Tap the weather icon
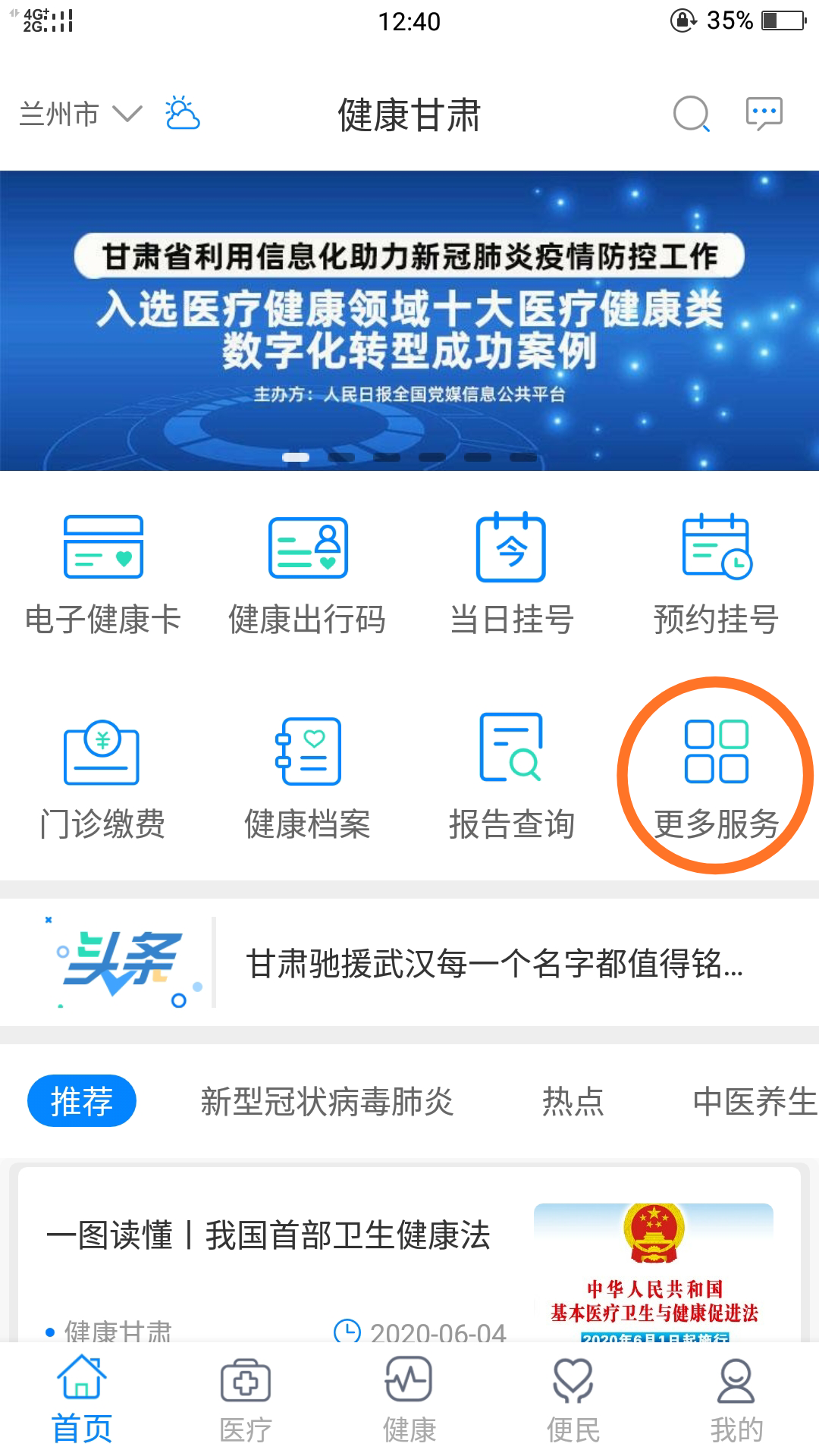 182,114
